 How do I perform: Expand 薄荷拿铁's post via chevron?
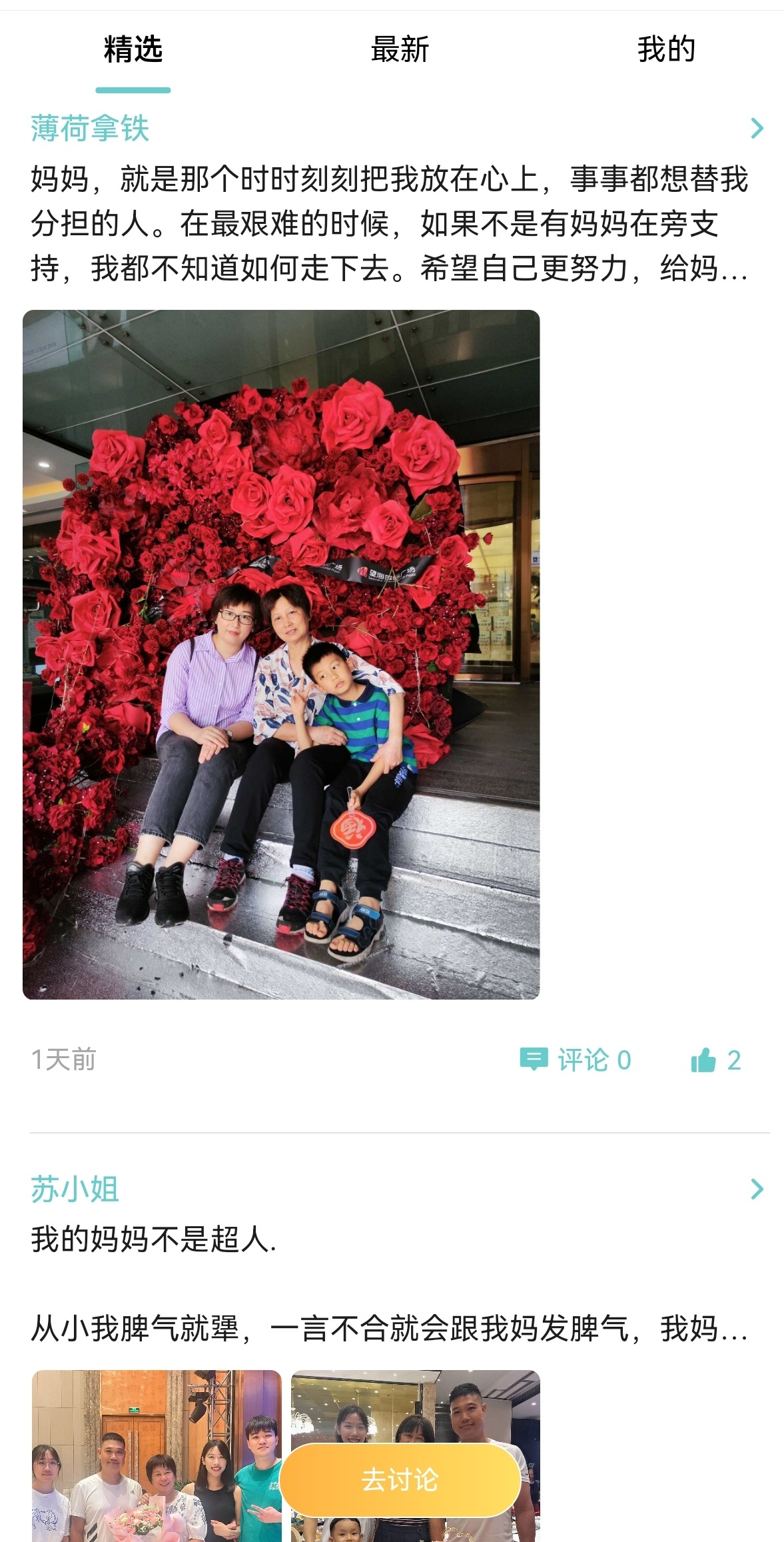(x=757, y=128)
